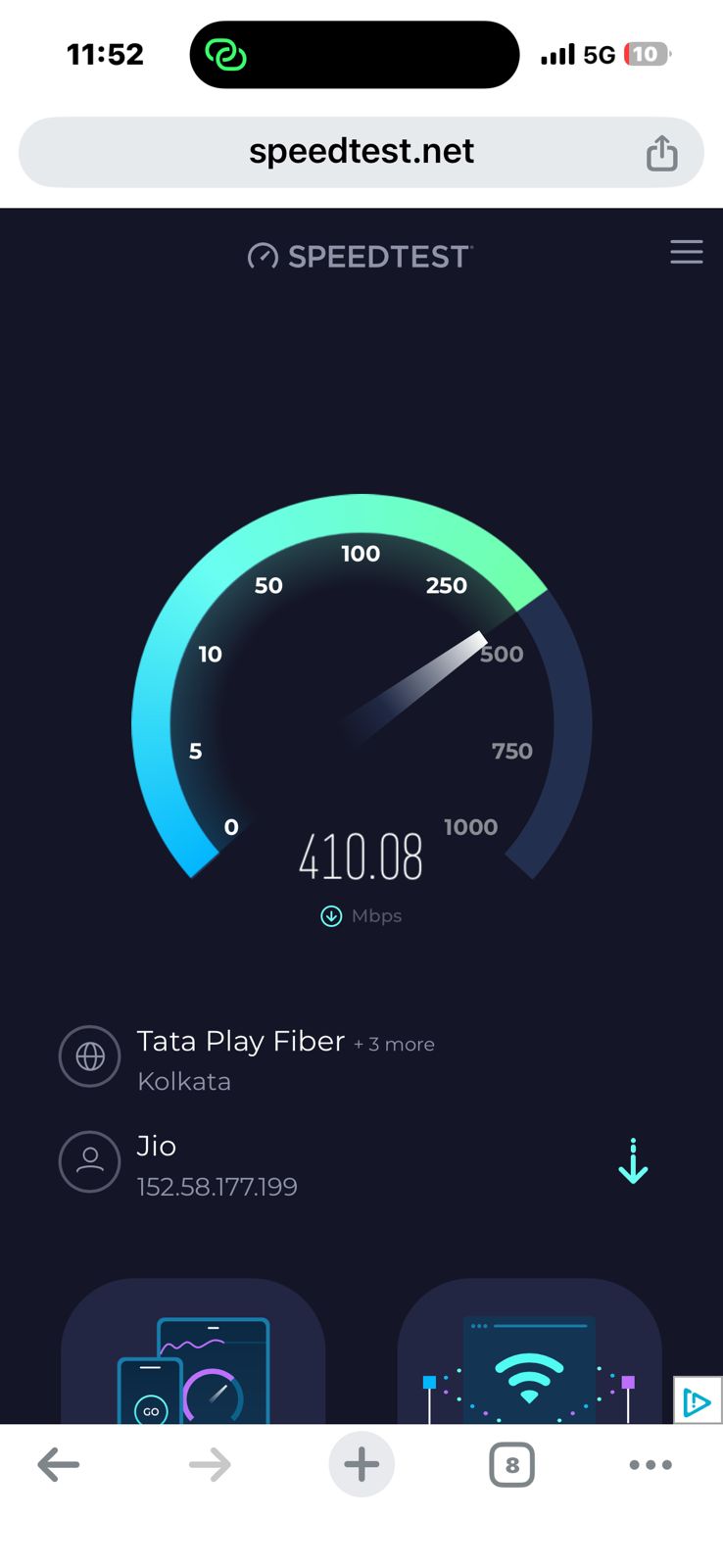
Task: Open the Speedtest hamburger menu
Action: (x=686, y=253)
